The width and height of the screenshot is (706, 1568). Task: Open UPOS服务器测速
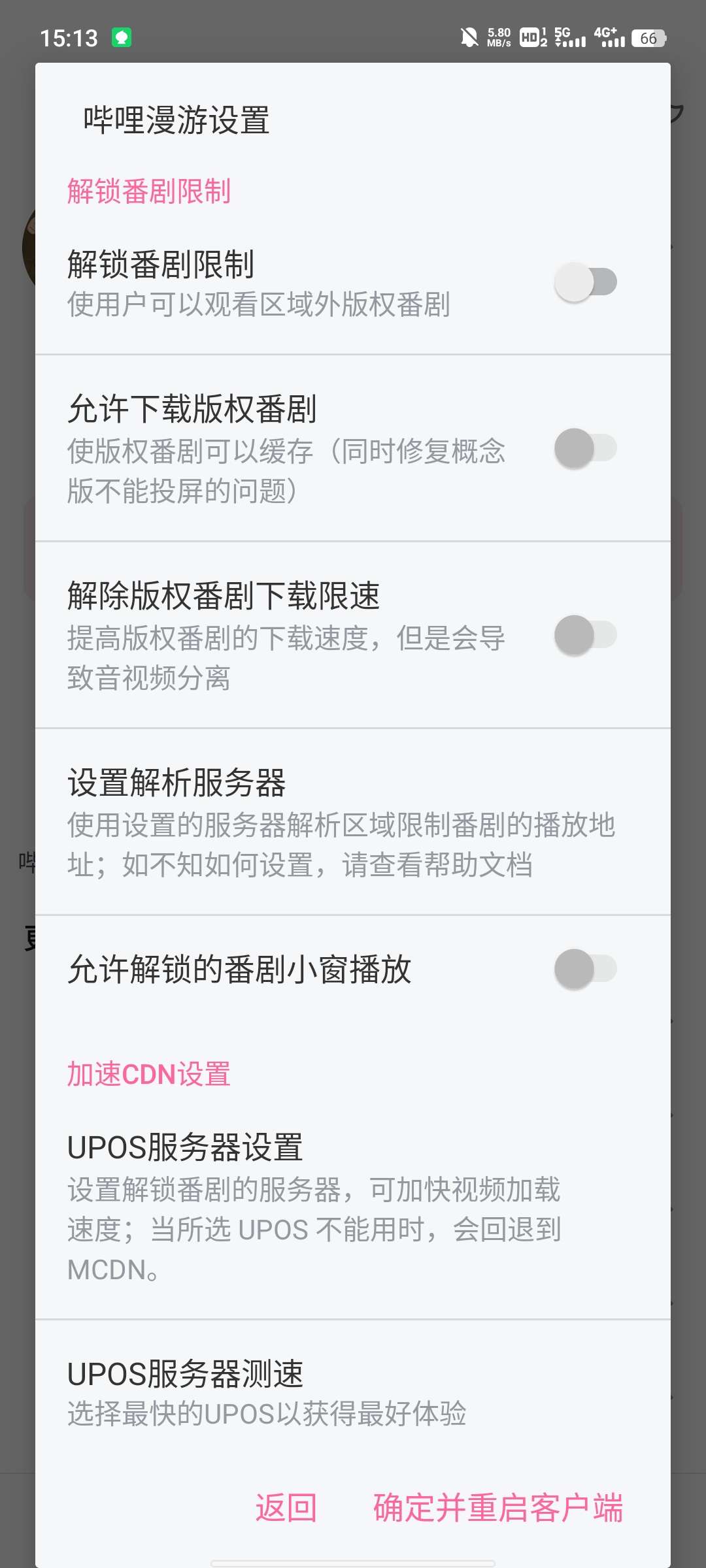[x=353, y=1393]
